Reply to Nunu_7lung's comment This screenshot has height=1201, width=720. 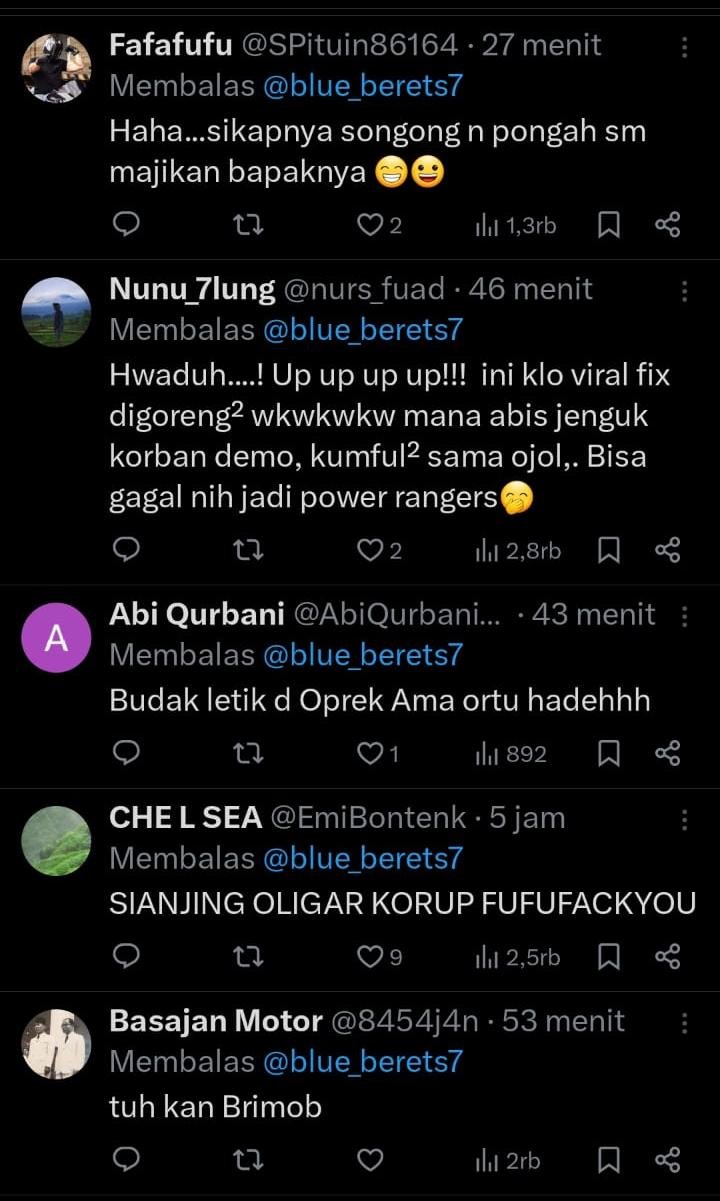126,549
